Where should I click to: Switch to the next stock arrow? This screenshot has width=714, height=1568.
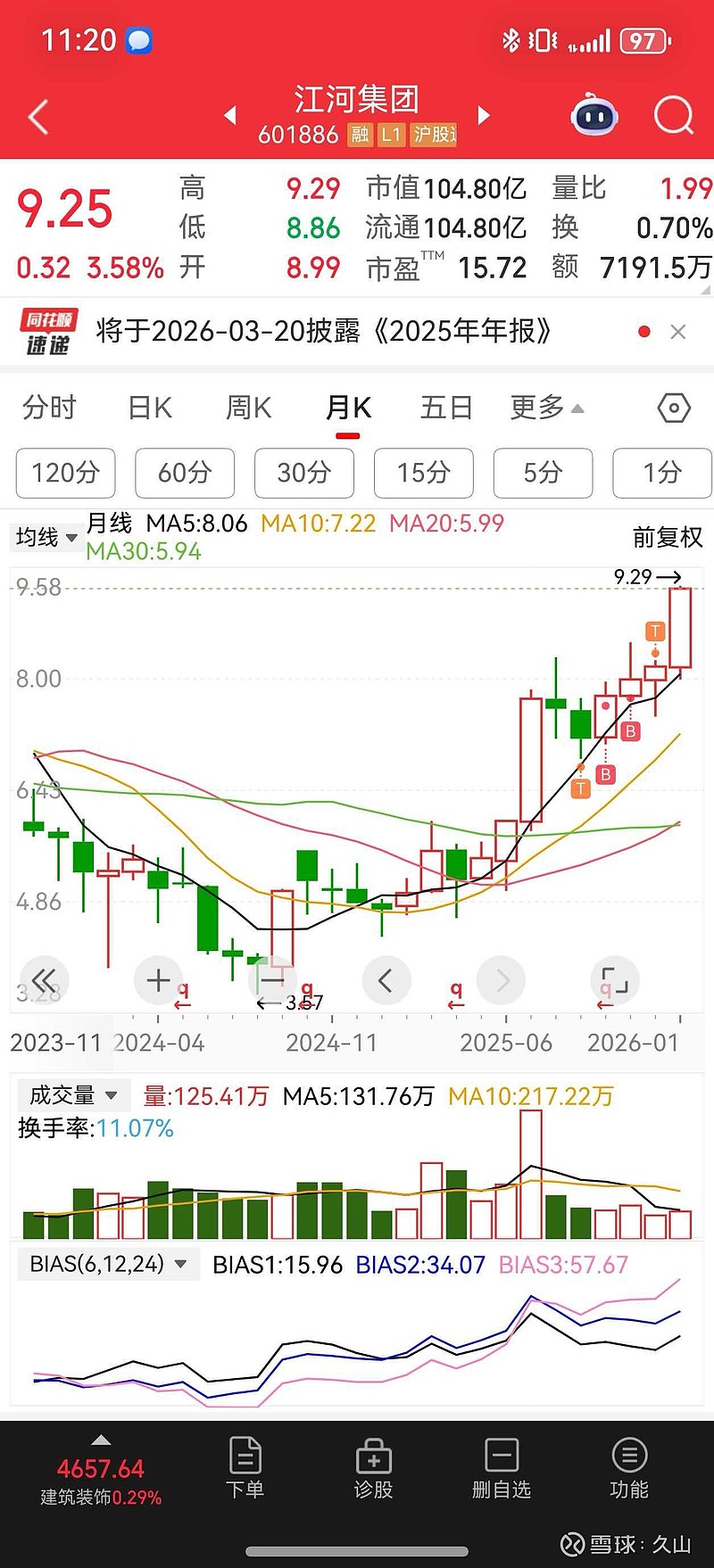pos(484,115)
